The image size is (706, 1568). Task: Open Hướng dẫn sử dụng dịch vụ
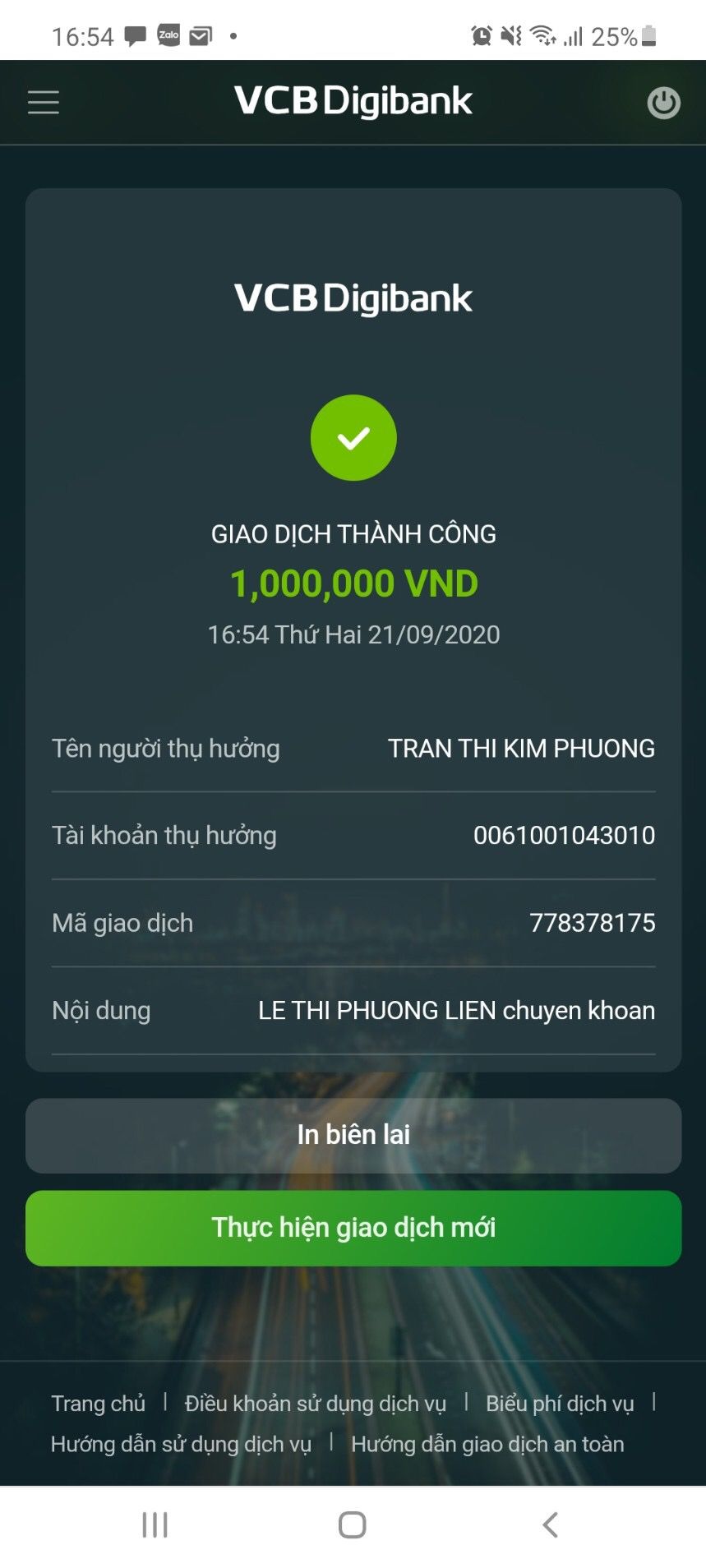(181, 1444)
